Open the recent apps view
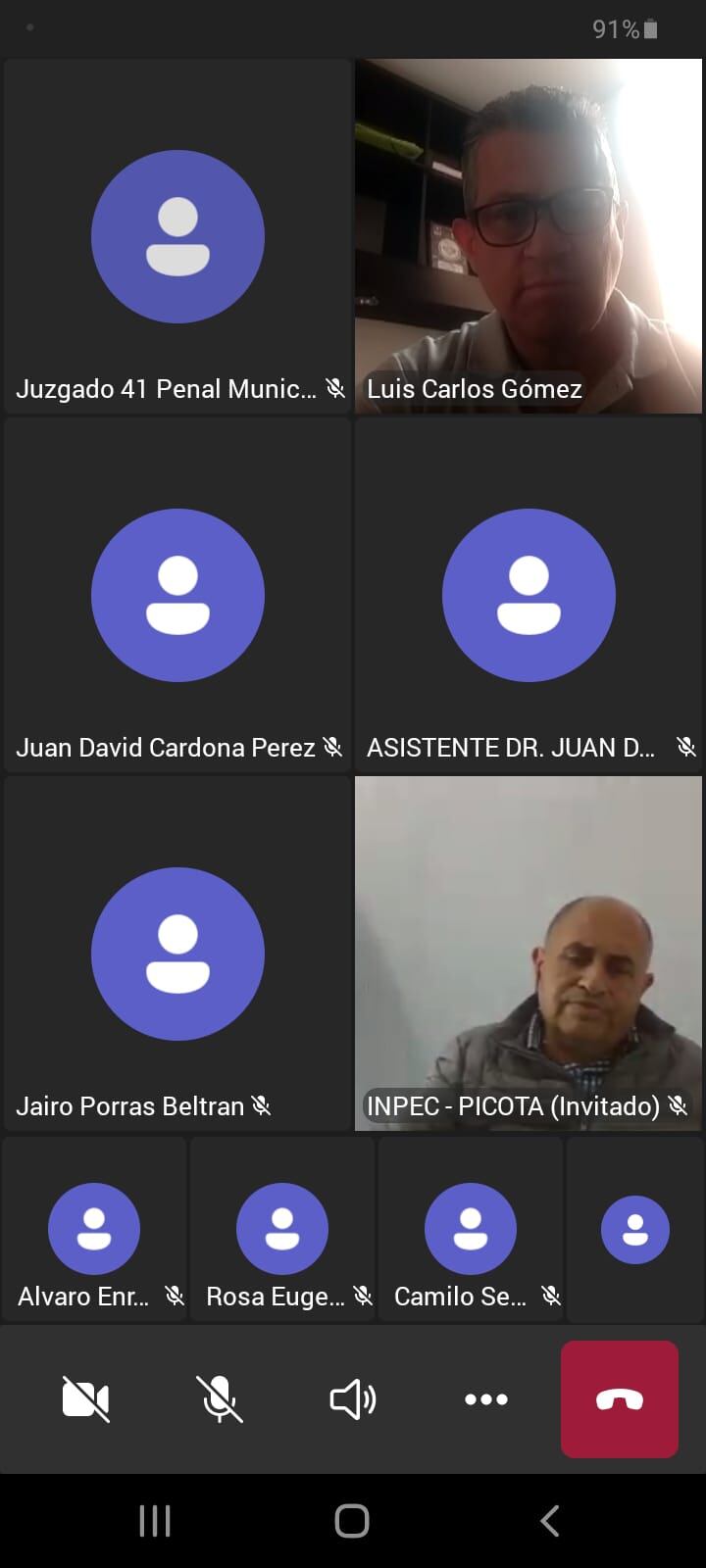This screenshot has height=1568, width=706. pos(155,1521)
